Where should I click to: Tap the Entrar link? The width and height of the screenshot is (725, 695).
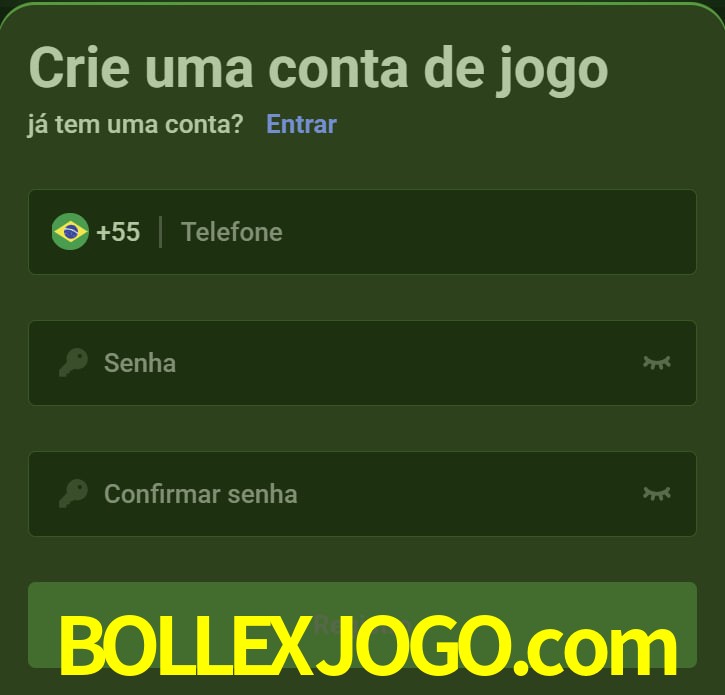point(301,124)
